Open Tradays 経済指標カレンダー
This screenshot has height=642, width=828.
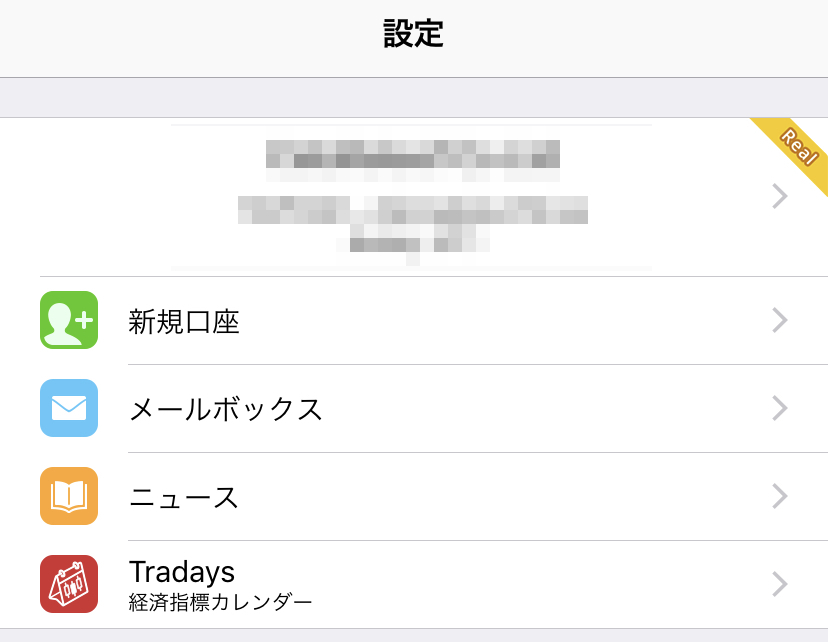pos(412,585)
